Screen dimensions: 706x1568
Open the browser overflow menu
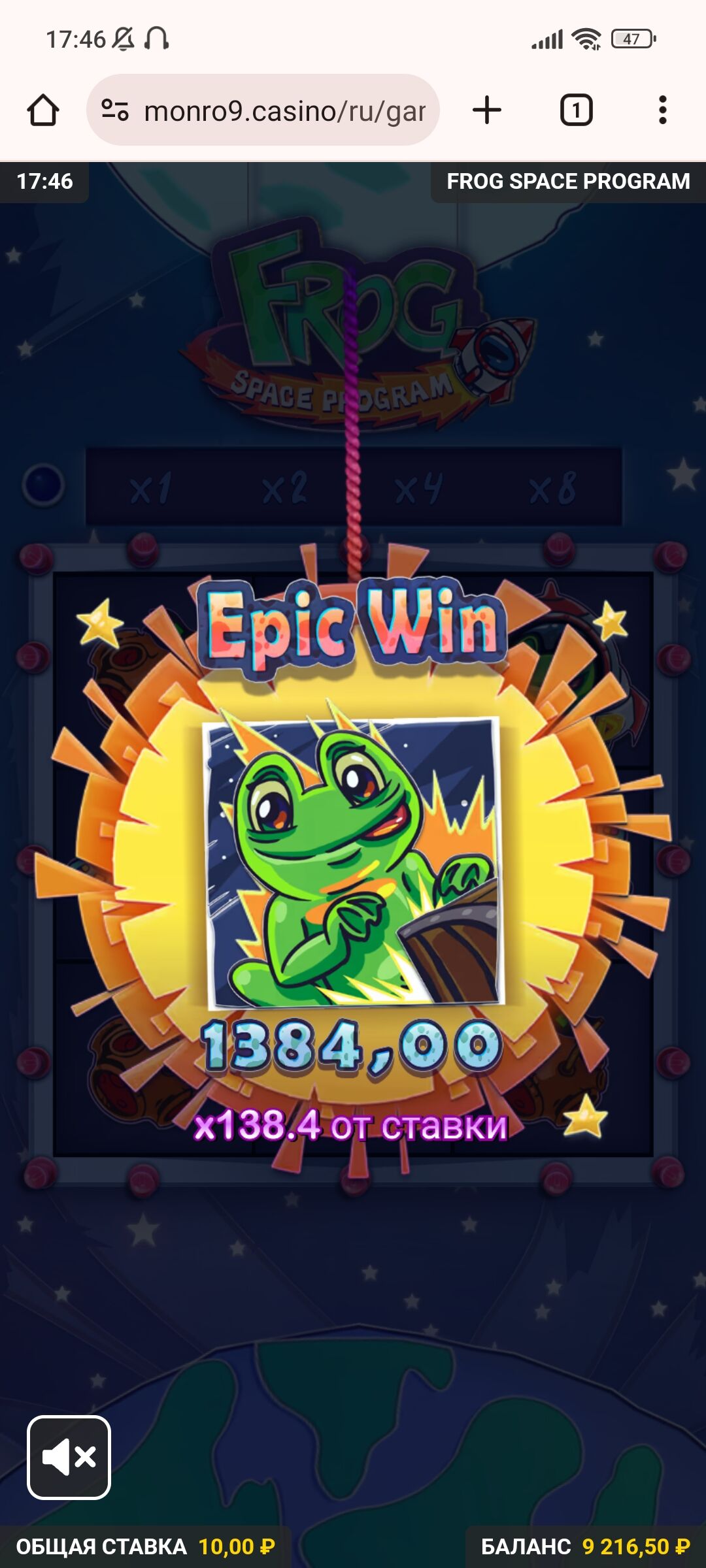pos(662,110)
